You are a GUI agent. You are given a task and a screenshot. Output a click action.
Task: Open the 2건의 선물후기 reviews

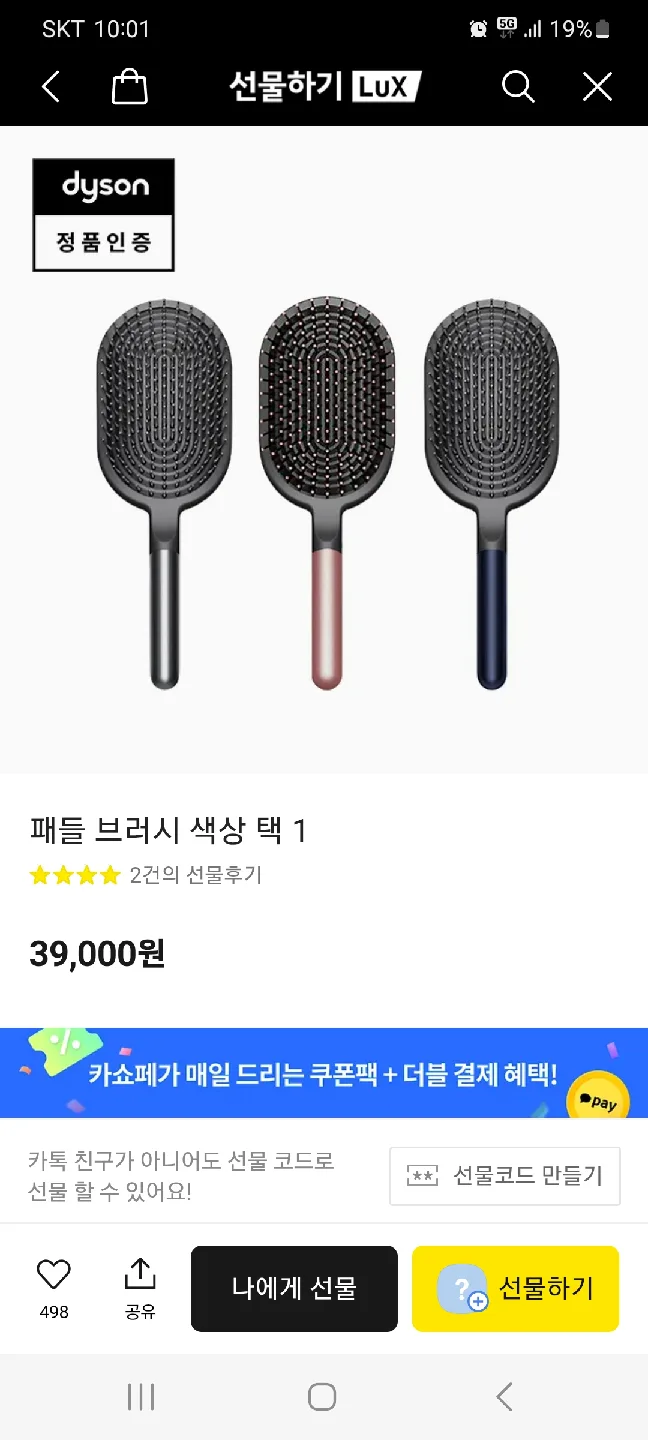pyautogui.click(x=195, y=875)
